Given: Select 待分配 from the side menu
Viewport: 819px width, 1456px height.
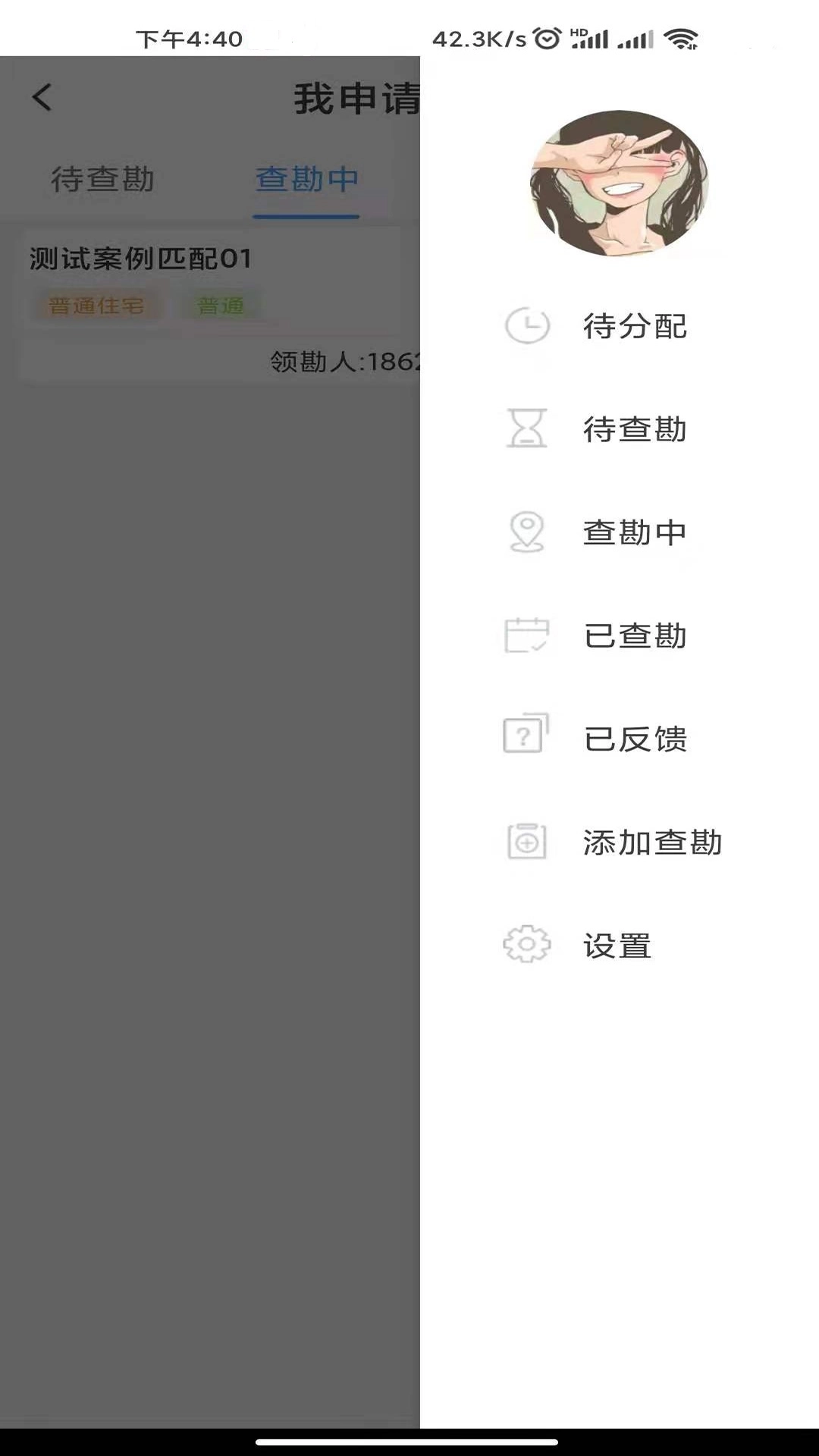Looking at the screenshot, I should coord(635,327).
